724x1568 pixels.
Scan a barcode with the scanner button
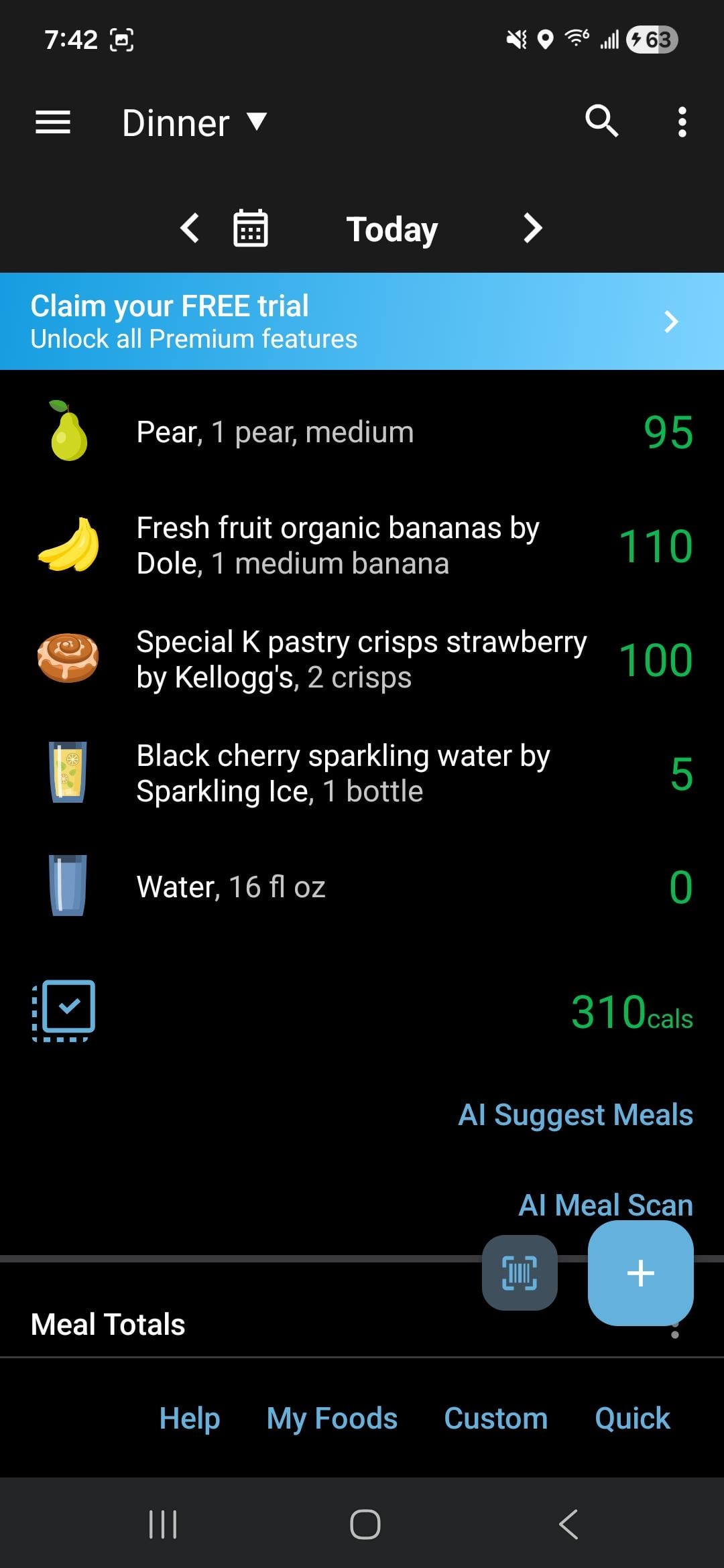[x=520, y=1272]
